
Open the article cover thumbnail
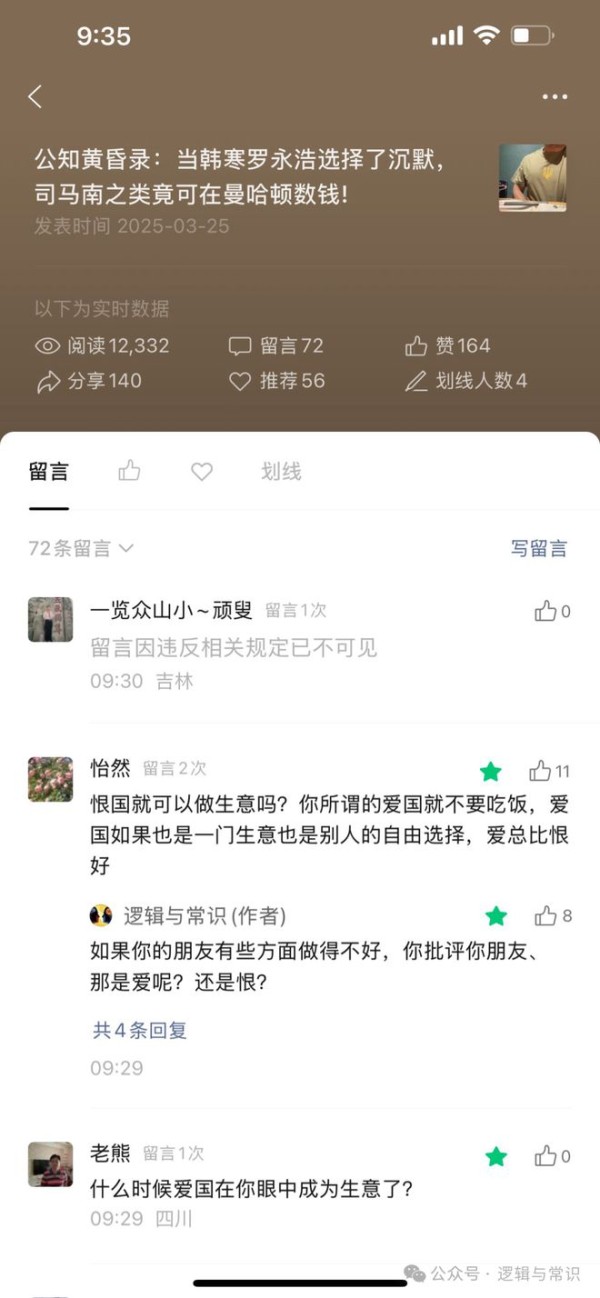tap(533, 178)
